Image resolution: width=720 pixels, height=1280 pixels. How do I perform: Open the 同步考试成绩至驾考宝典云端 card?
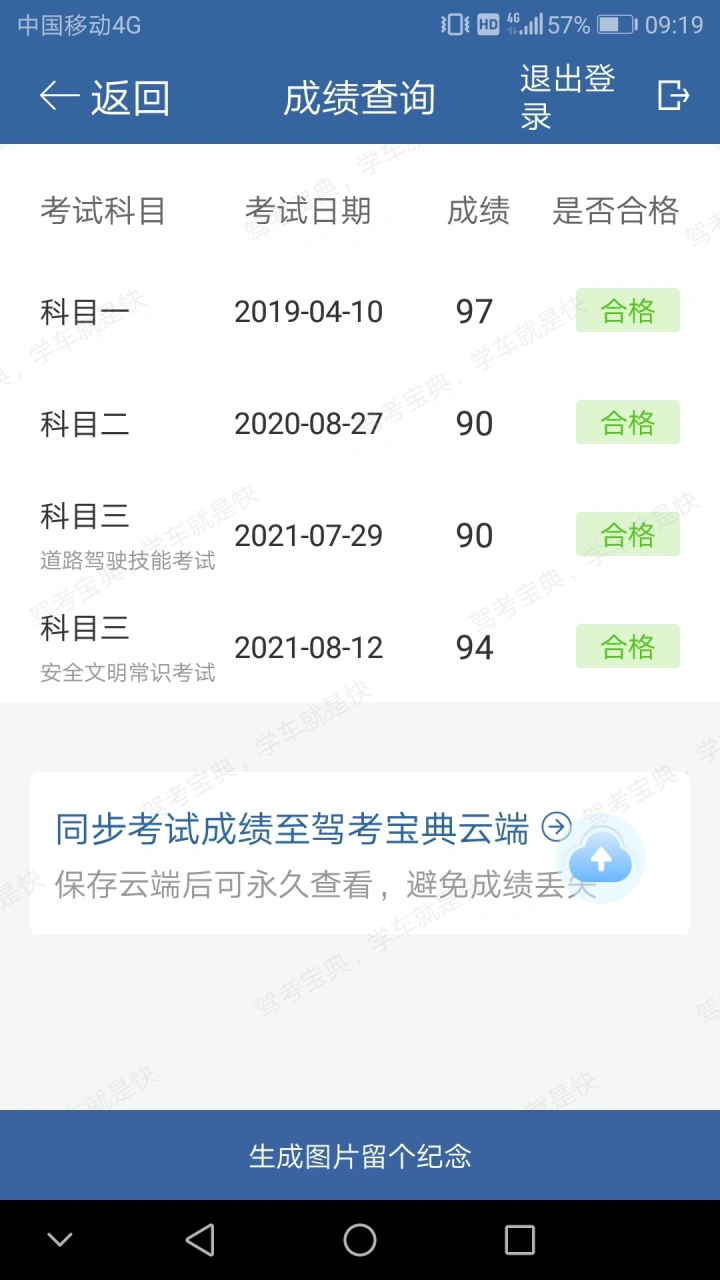[x=360, y=853]
